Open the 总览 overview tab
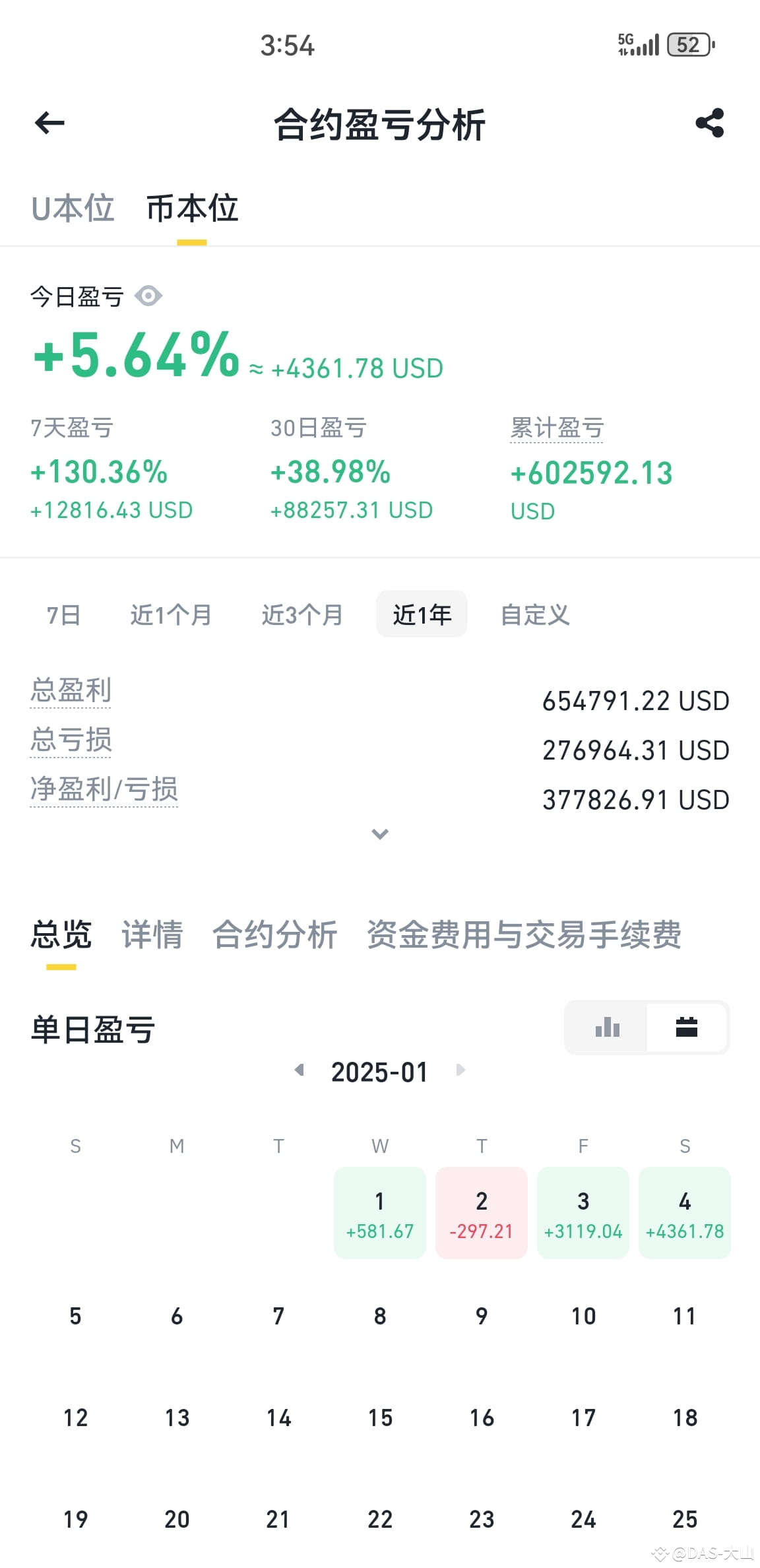The image size is (760, 1568). click(x=61, y=934)
